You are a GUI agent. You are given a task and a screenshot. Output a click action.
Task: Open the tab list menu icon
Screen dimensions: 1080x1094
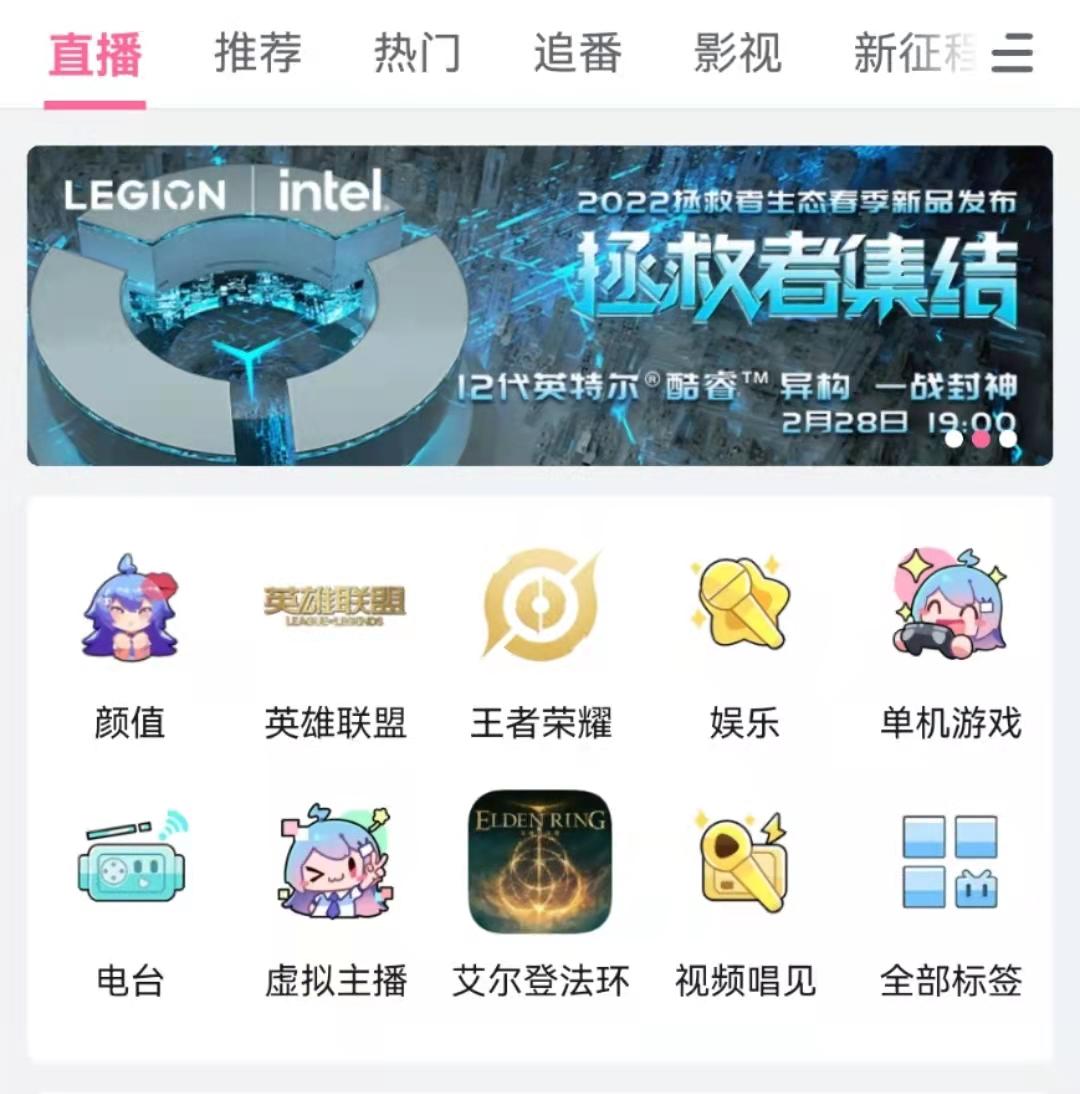(1011, 54)
